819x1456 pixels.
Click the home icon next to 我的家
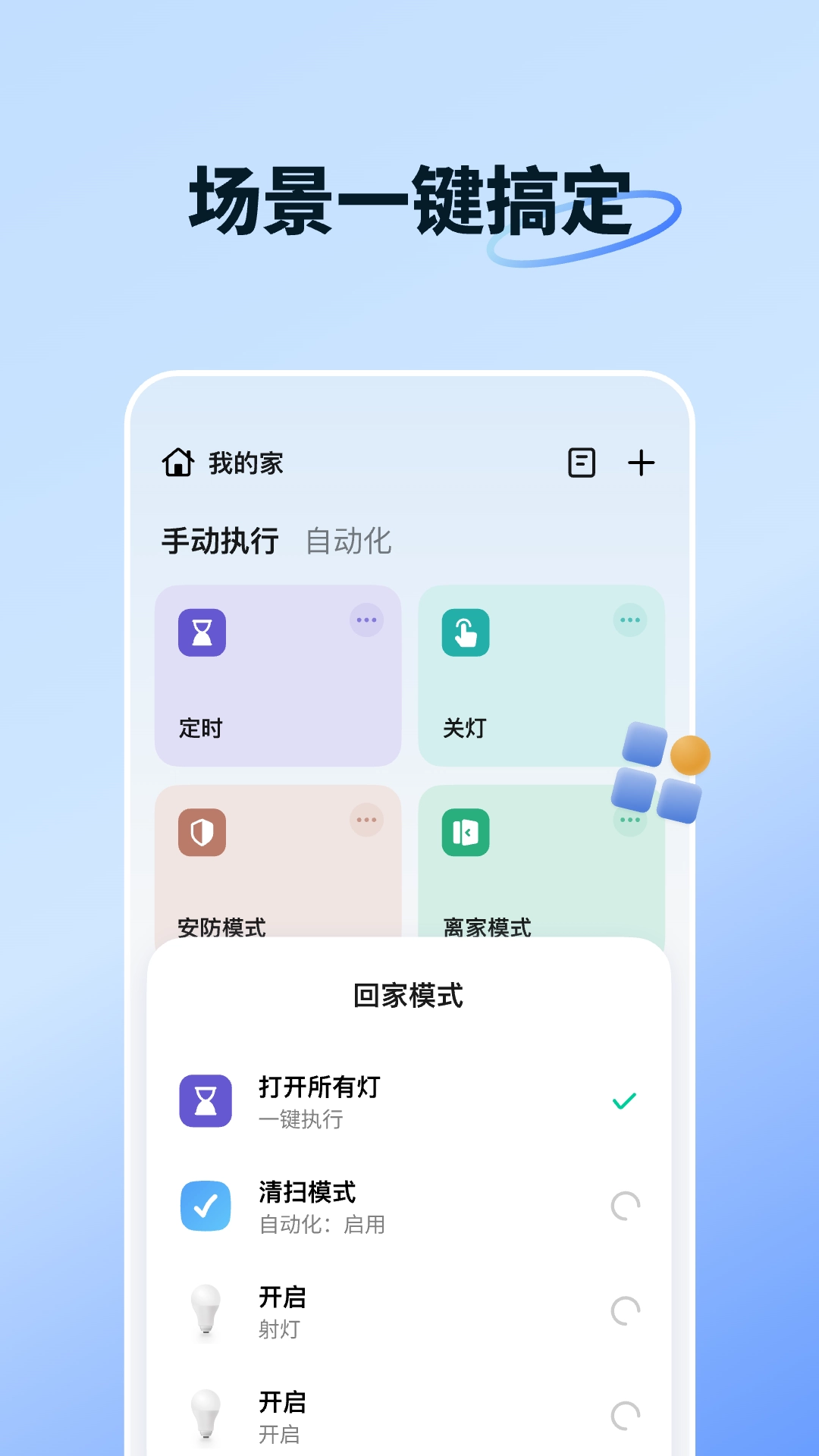tap(177, 461)
